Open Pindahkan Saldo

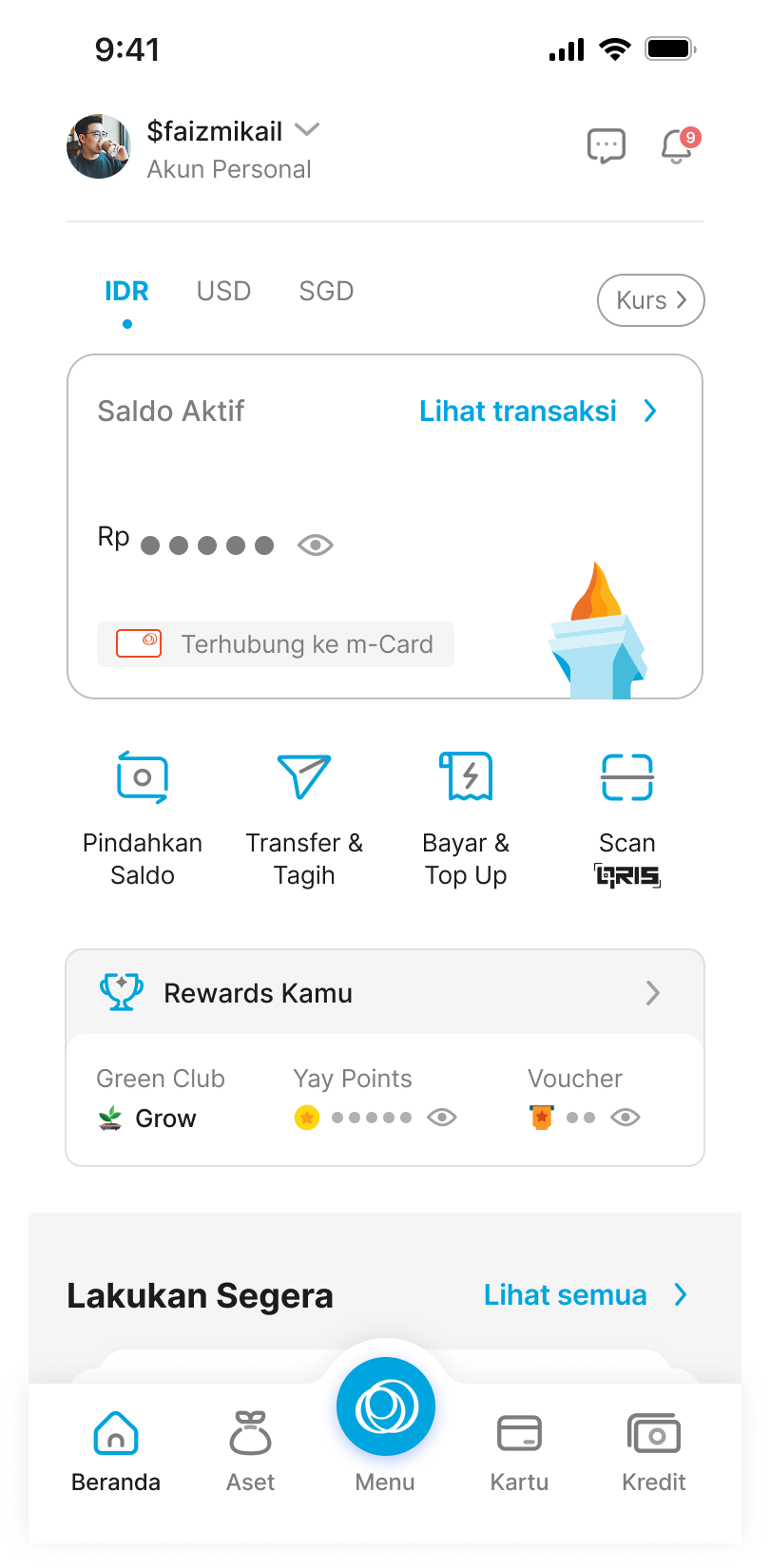[x=143, y=817]
